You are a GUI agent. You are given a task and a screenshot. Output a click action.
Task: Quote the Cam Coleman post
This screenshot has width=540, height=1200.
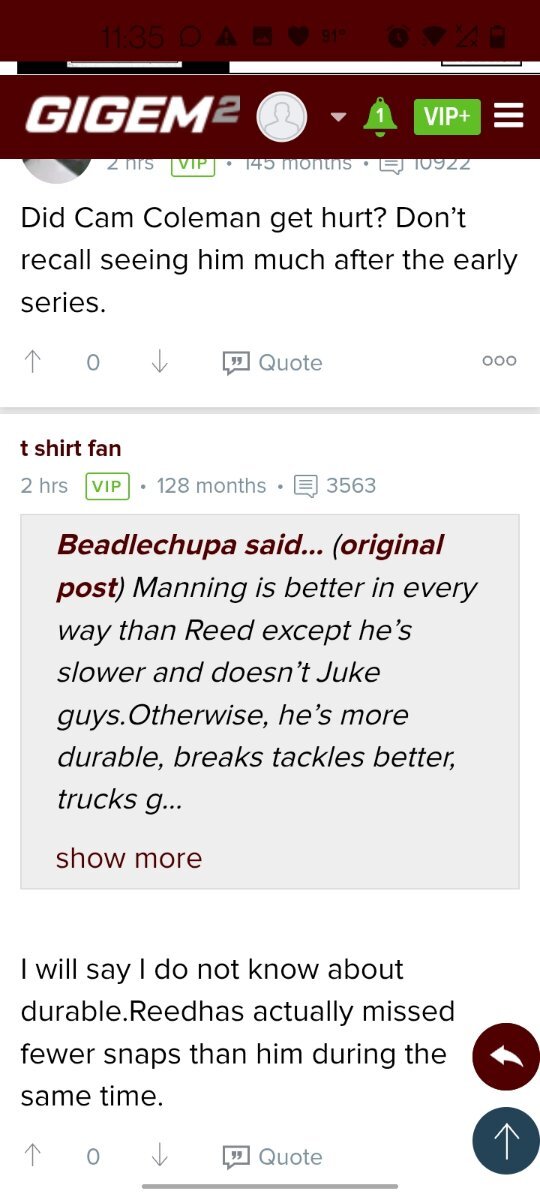272,362
